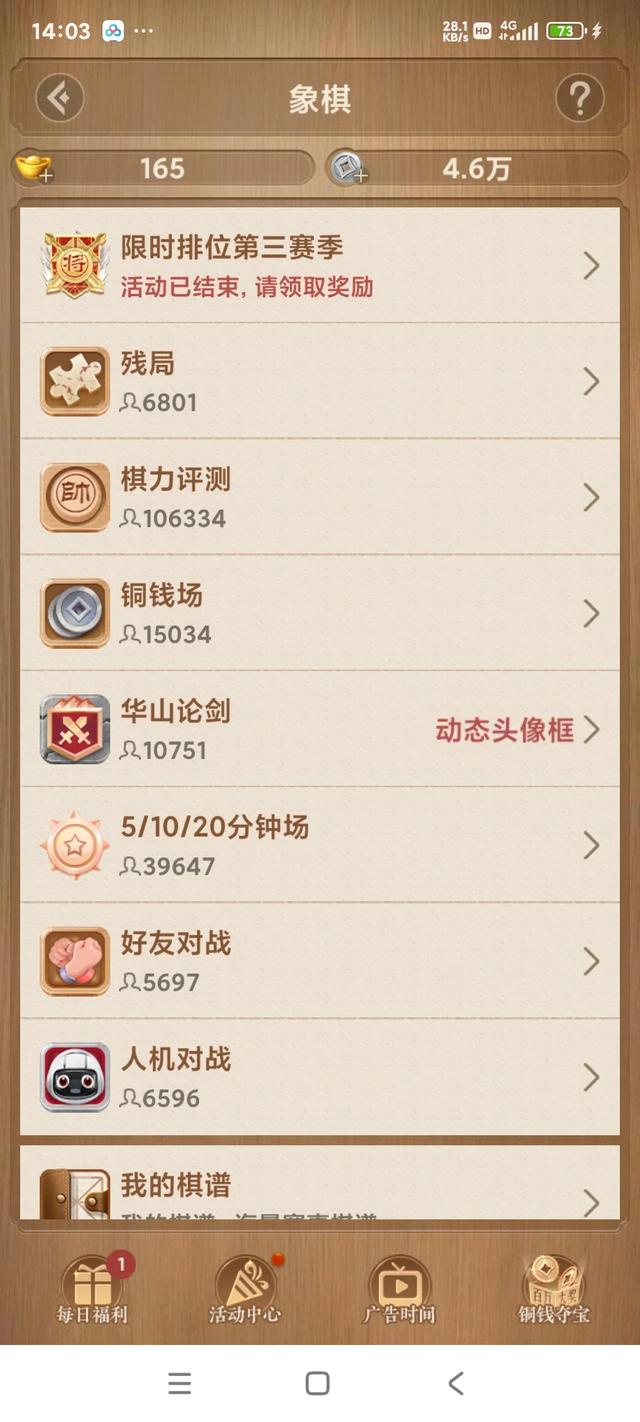The height and width of the screenshot is (1422, 640).
Task: Go back using the top-left arrow
Action: click(59, 98)
